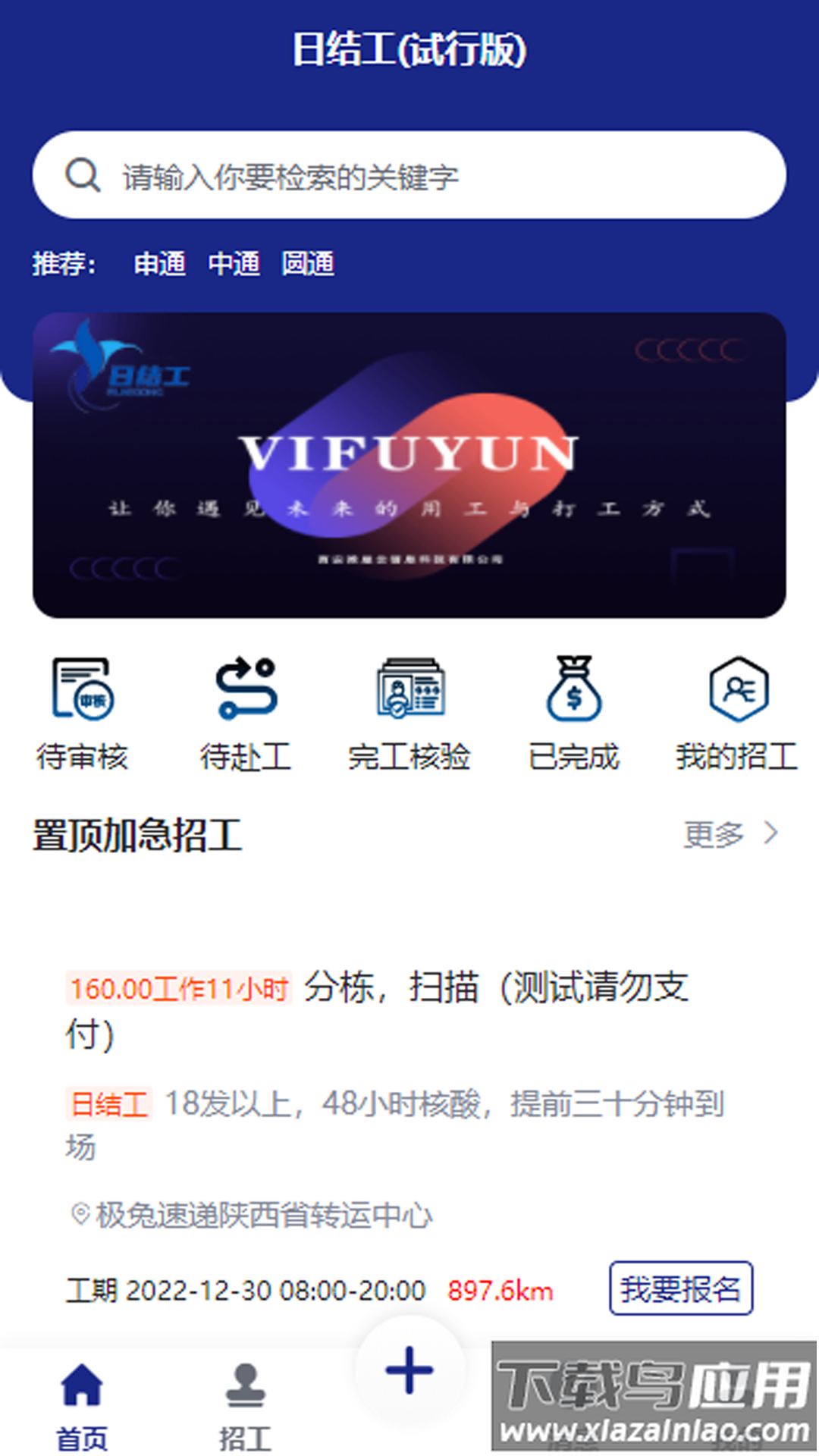View 更多 urgent job postings
819x1456 pixels.
730,834
